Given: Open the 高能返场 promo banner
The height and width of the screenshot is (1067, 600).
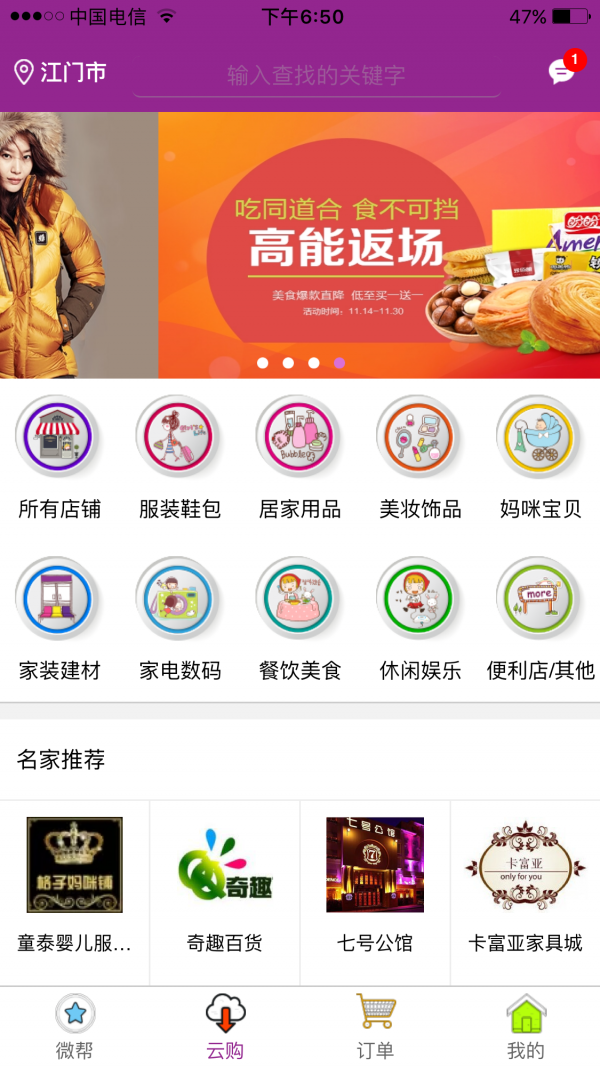Looking at the screenshot, I should [378, 245].
